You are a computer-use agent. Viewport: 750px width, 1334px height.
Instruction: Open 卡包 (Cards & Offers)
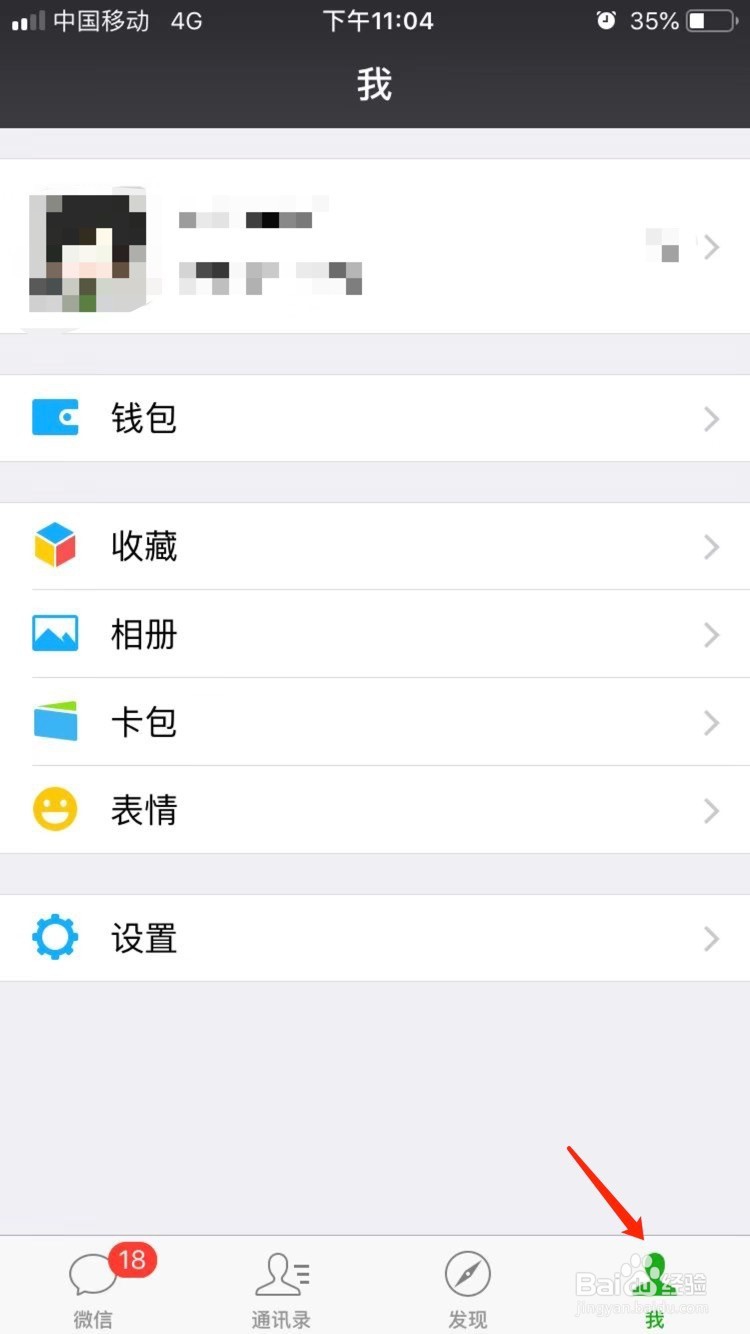click(x=375, y=722)
